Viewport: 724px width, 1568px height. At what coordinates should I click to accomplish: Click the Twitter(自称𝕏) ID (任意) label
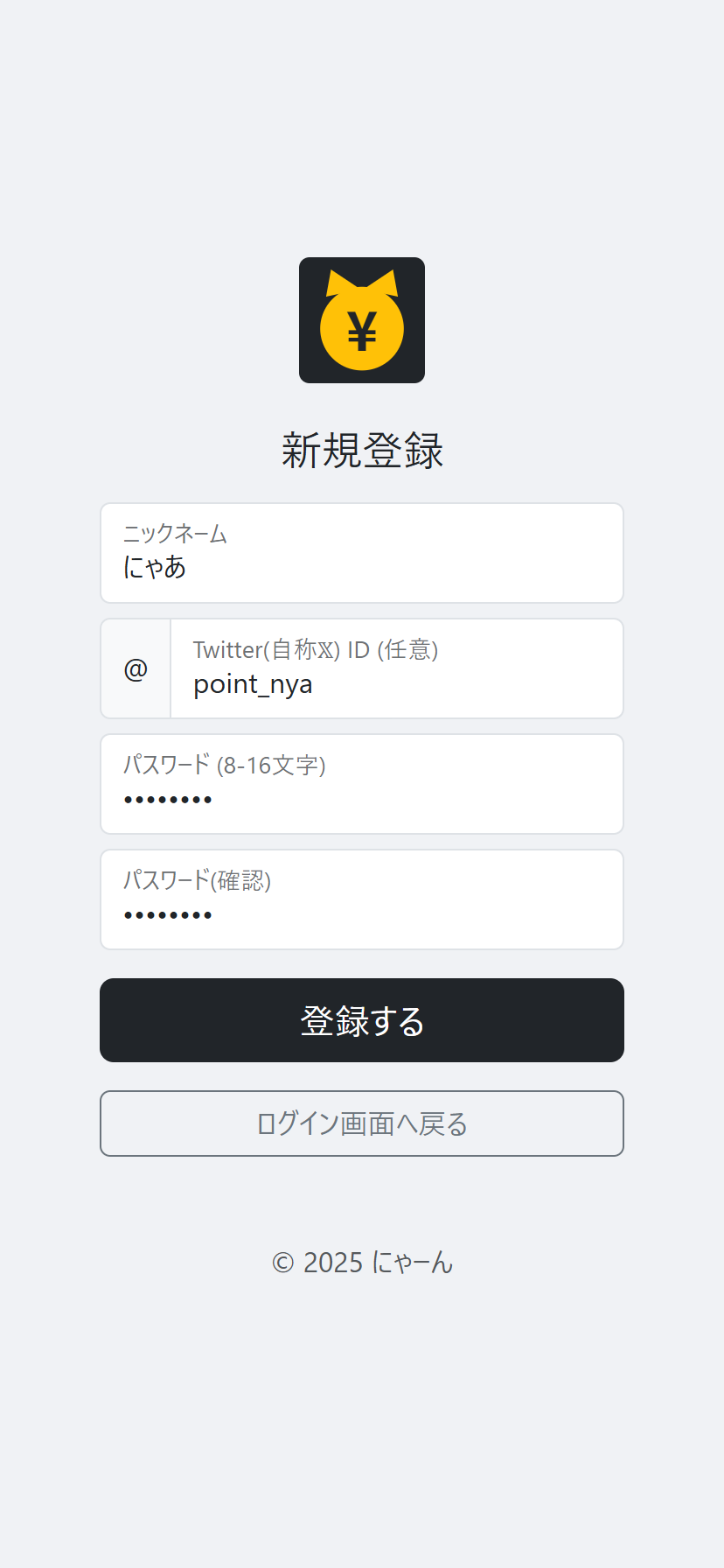tap(316, 650)
